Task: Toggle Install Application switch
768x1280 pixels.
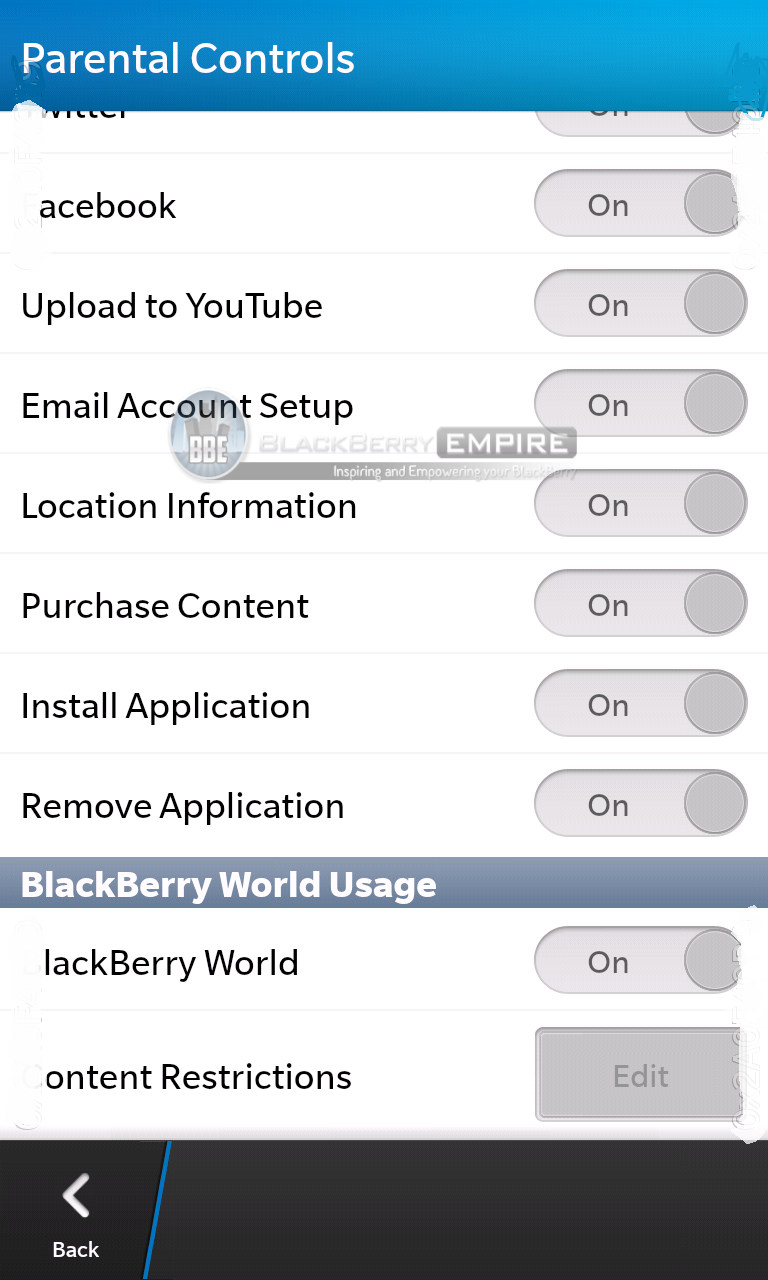Action: [641, 704]
